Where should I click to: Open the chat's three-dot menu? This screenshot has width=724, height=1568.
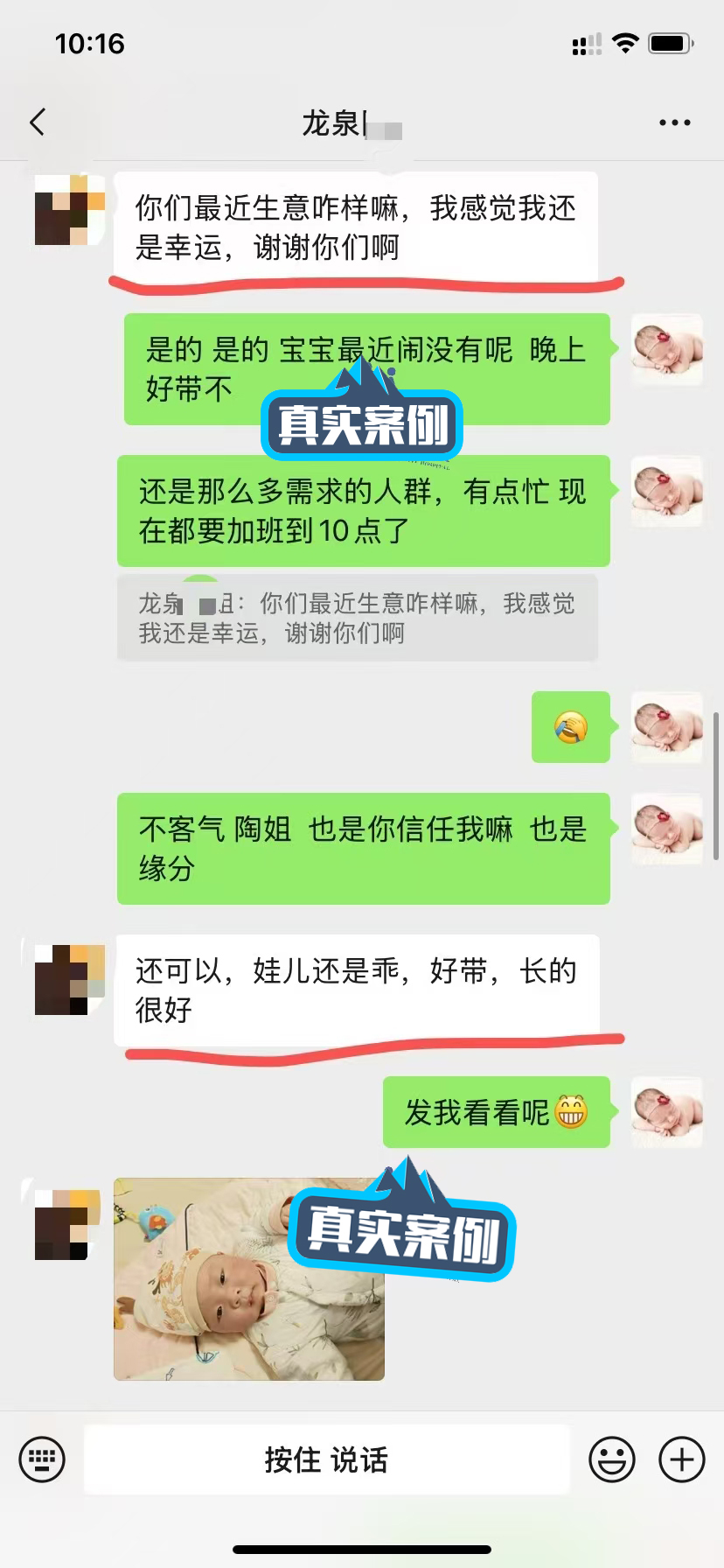[674, 122]
